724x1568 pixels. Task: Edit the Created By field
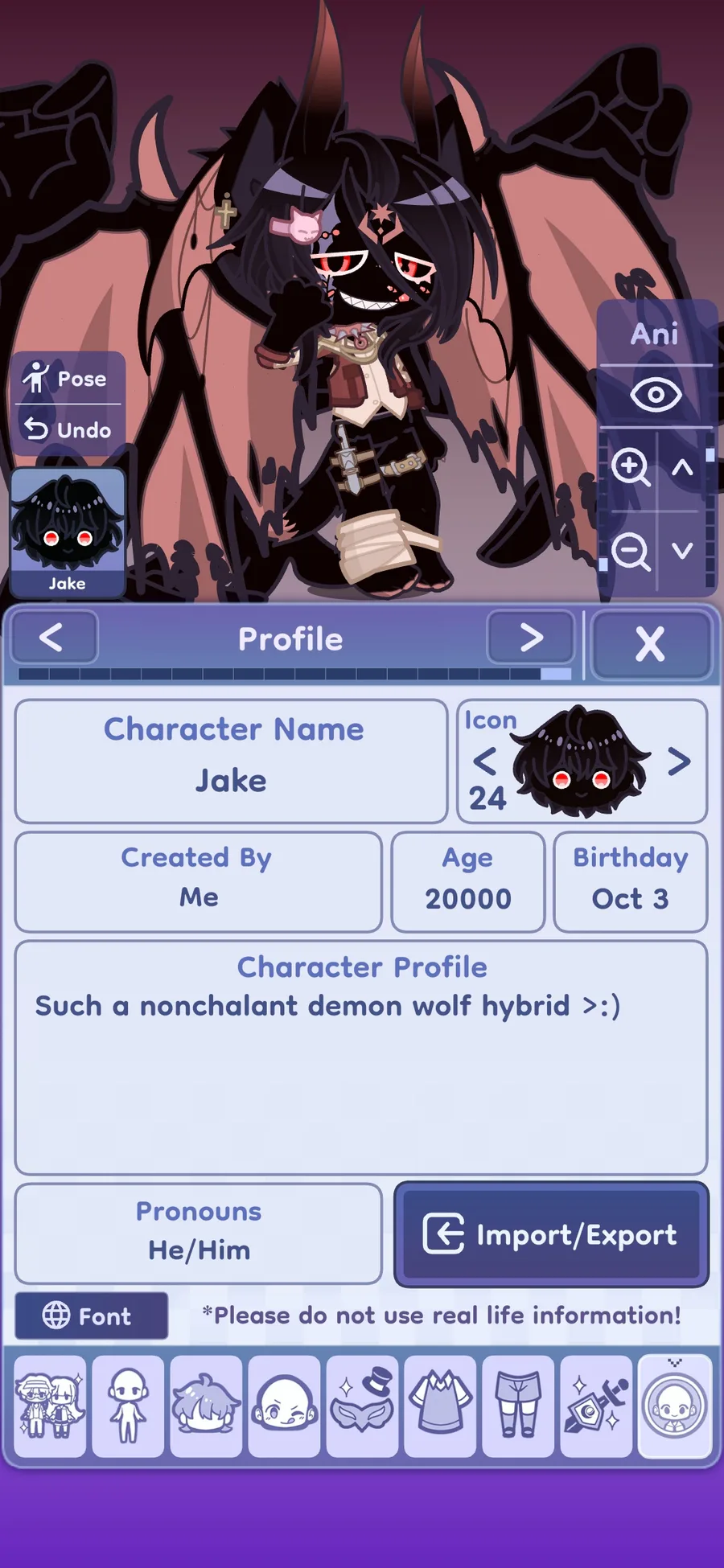tap(198, 882)
